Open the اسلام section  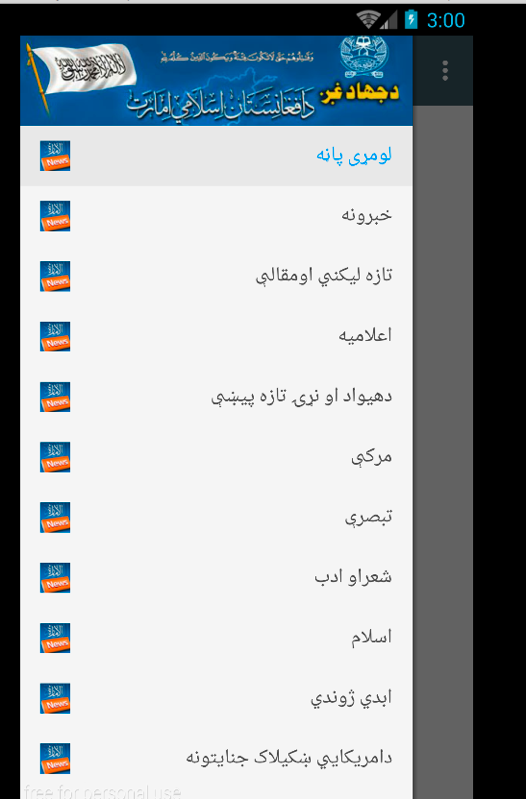coord(216,638)
